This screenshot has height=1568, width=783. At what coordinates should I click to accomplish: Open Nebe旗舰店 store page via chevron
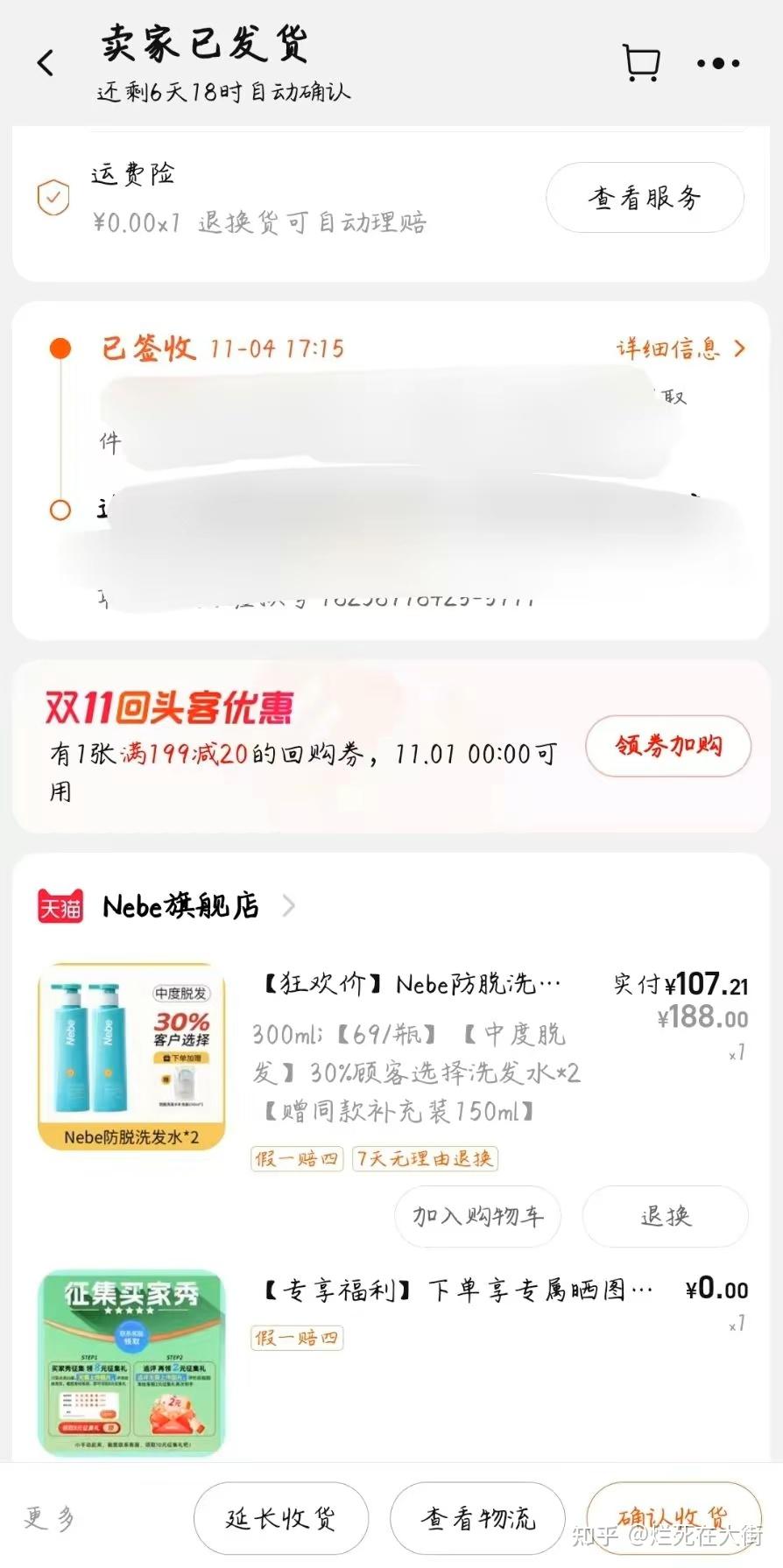[x=289, y=906]
